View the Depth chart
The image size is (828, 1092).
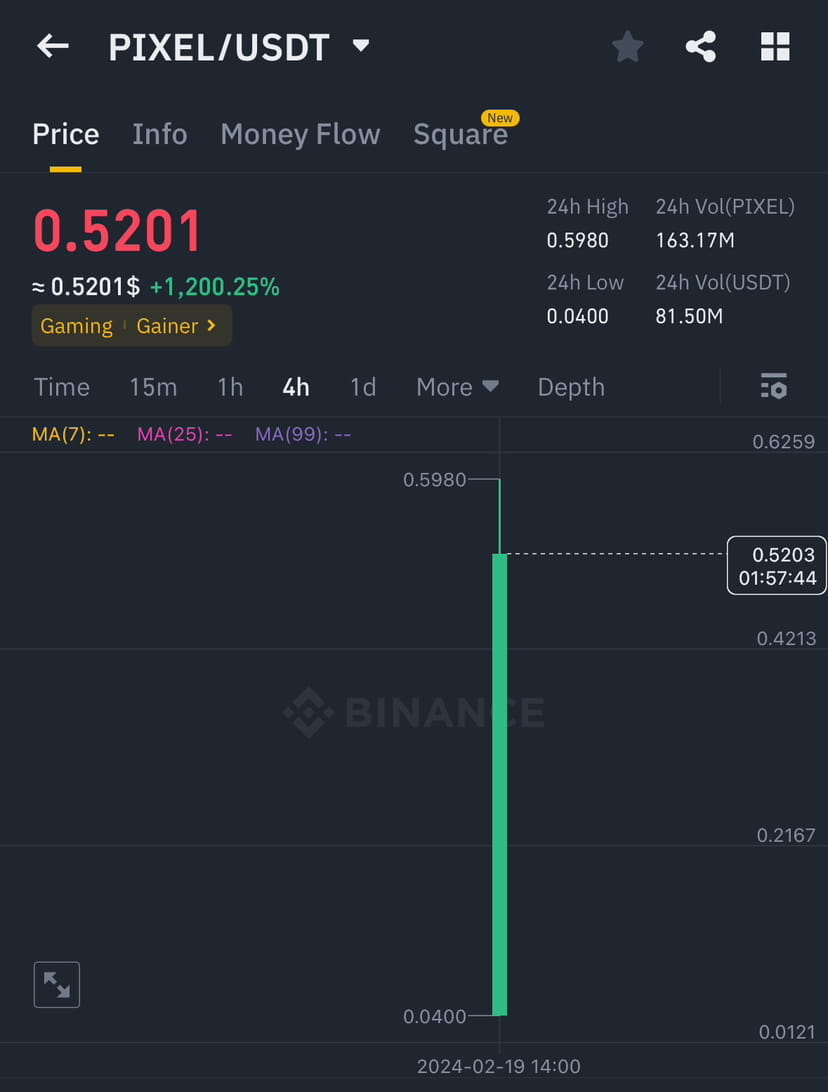pos(571,387)
